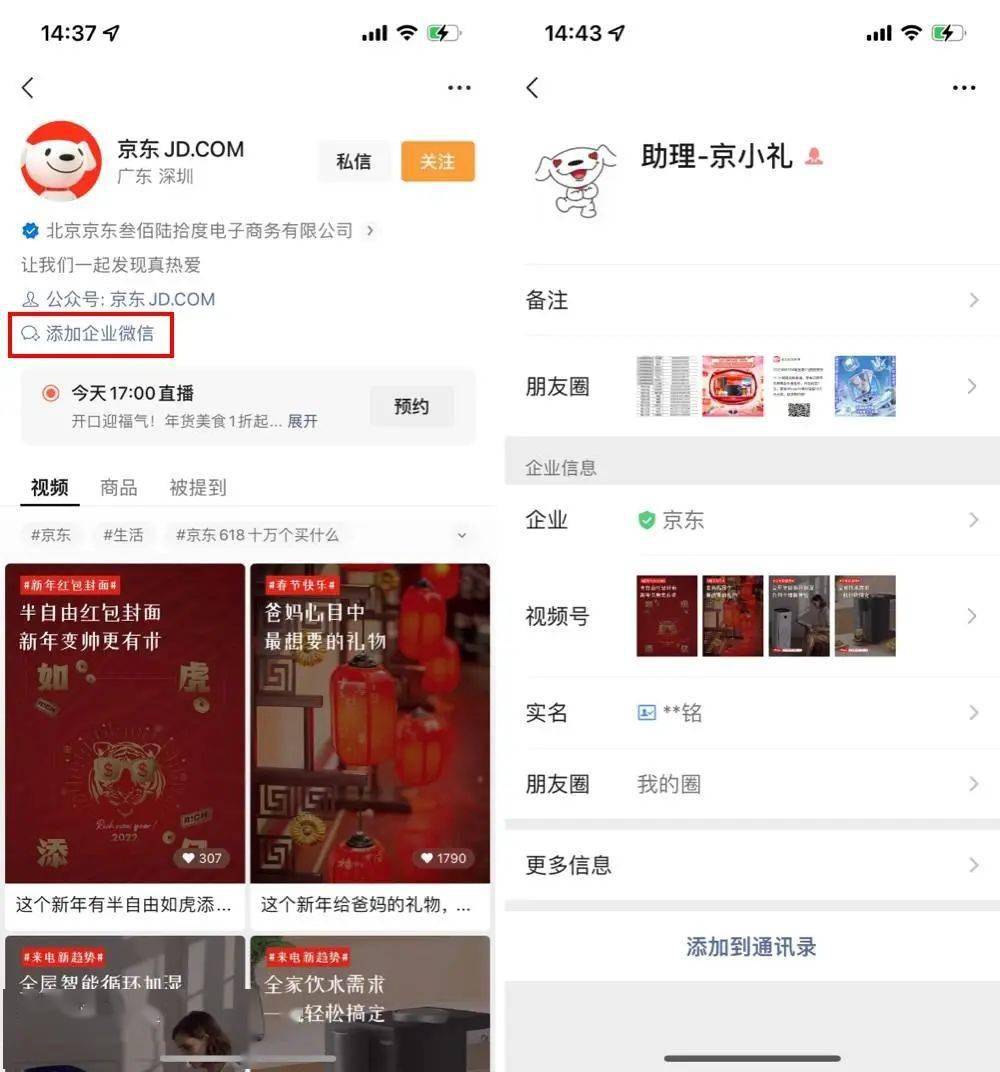The height and width of the screenshot is (1072, 1000).
Task: Expand 展开 on the livestream announcement
Action: click(x=302, y=421)
